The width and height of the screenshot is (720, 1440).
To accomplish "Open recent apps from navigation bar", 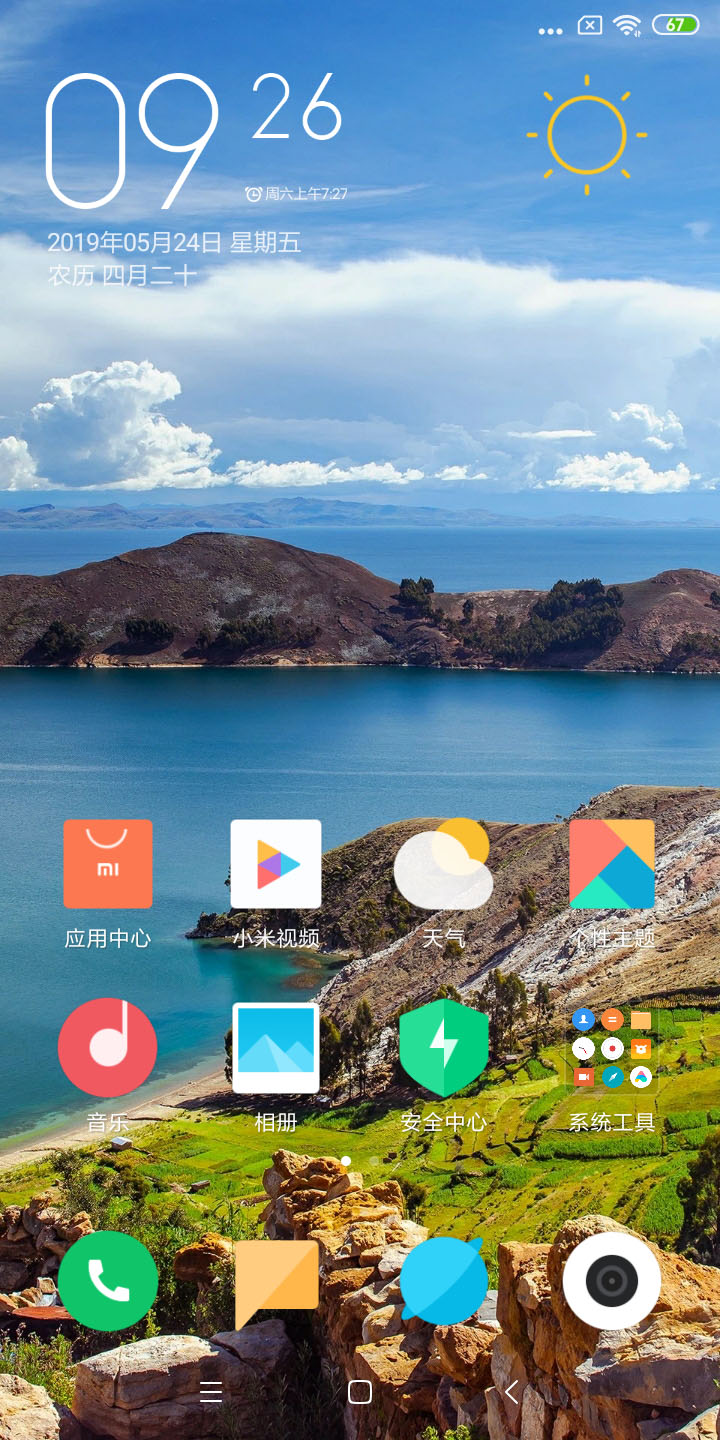I will coord(211,1392).
